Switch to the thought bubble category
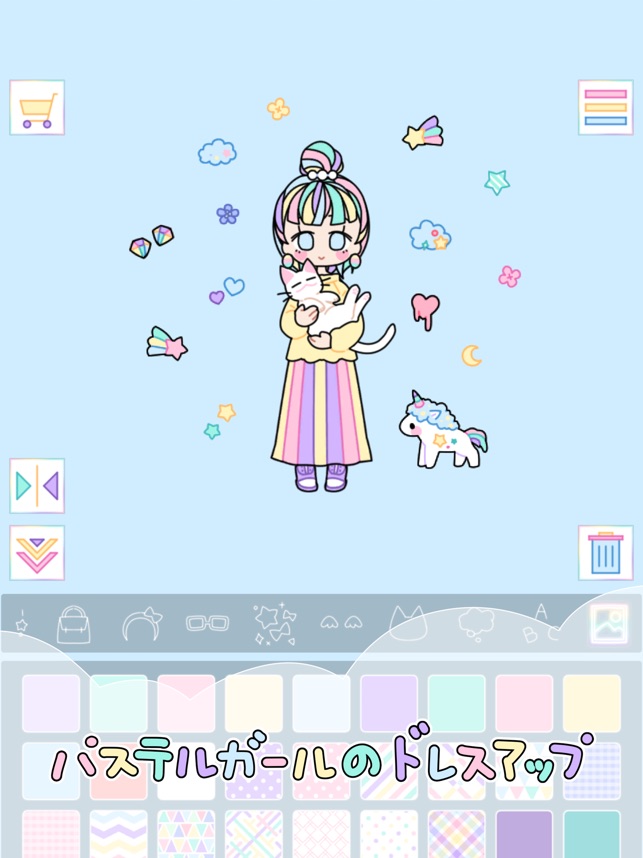This screenshot has width=643, height=858. 476,624
